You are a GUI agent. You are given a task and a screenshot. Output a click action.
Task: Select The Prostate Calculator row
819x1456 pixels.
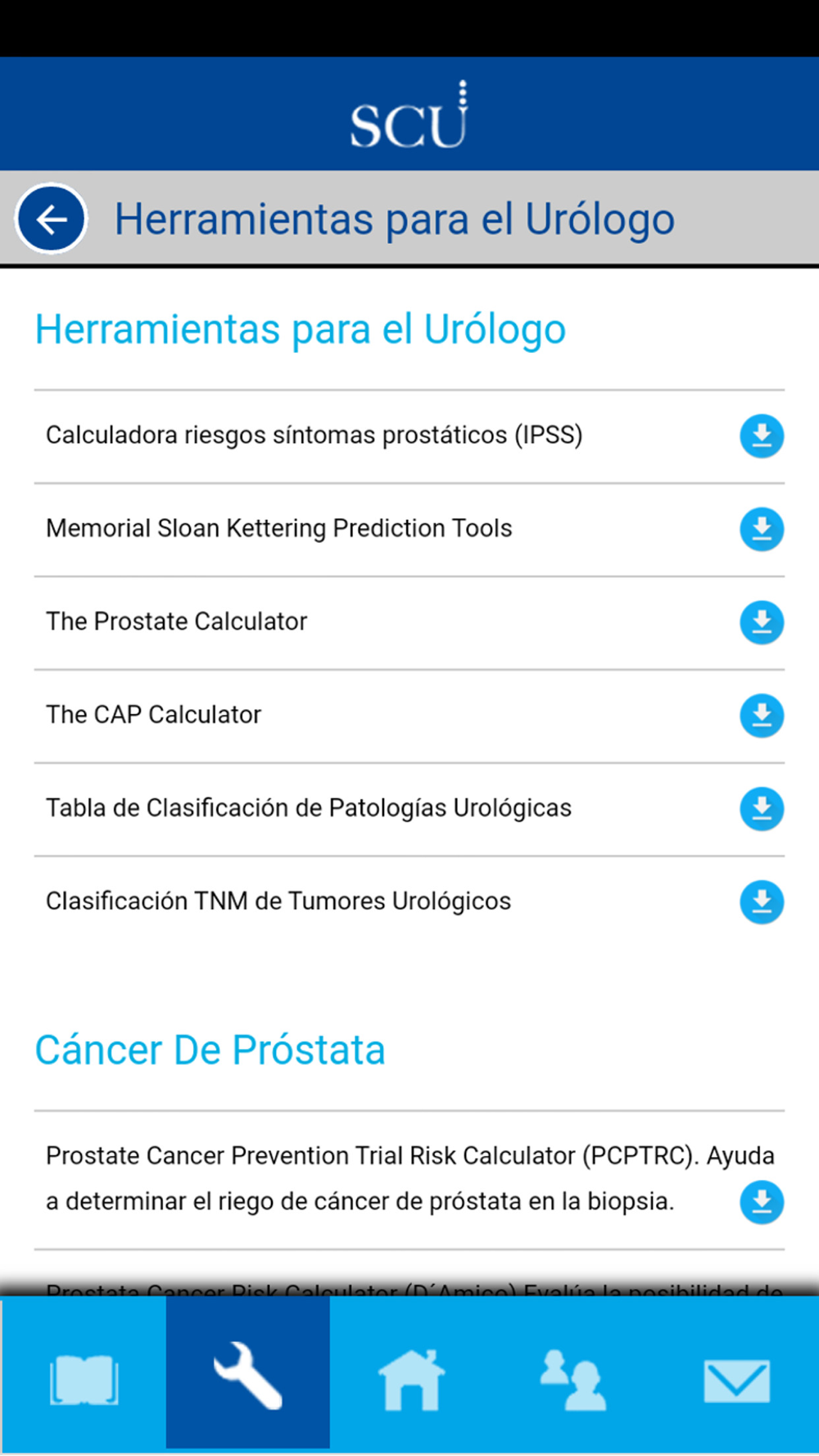coord(177,622)
